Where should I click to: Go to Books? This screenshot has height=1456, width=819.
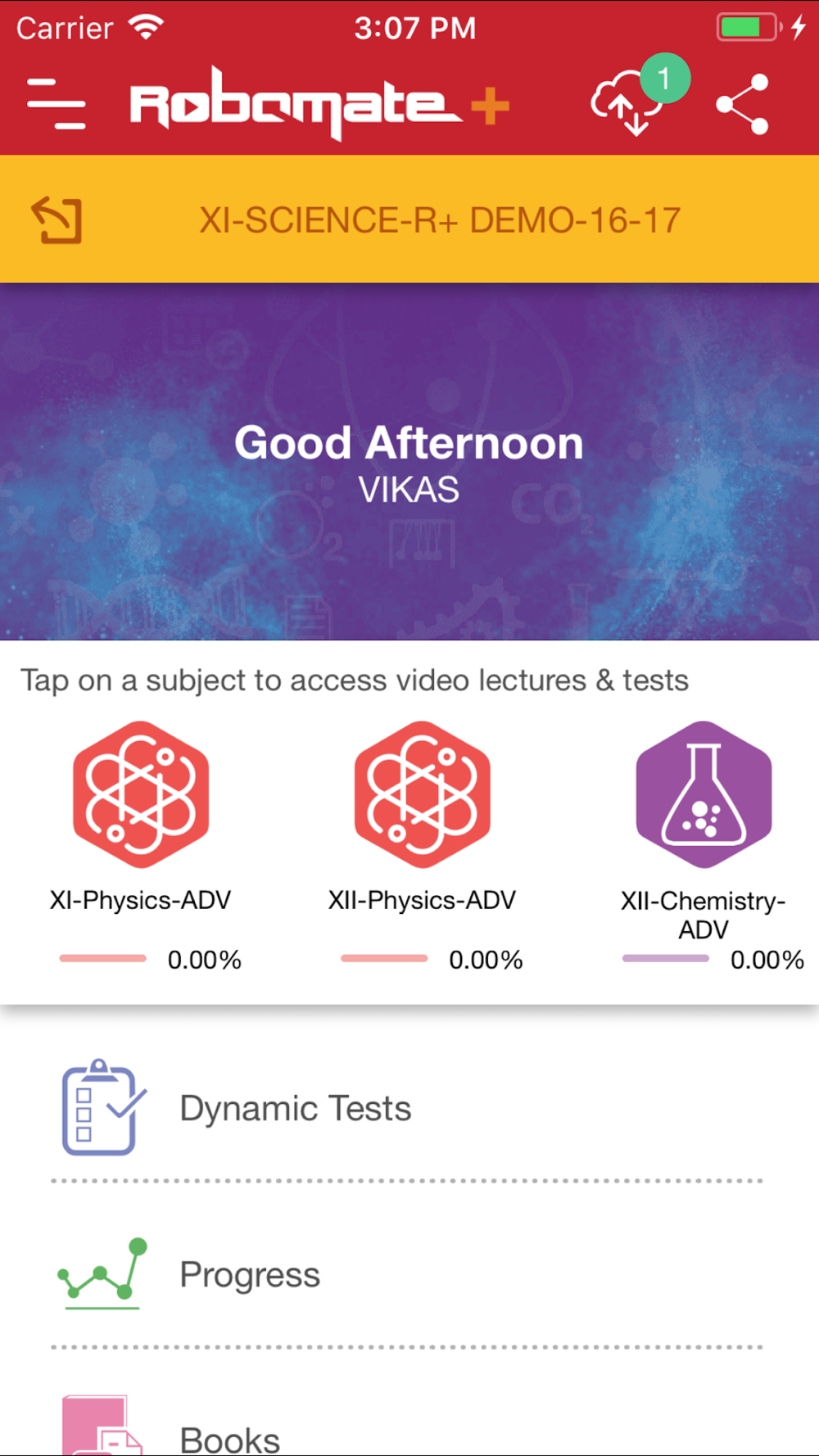pyautogui.click(x=229, y=1438)
